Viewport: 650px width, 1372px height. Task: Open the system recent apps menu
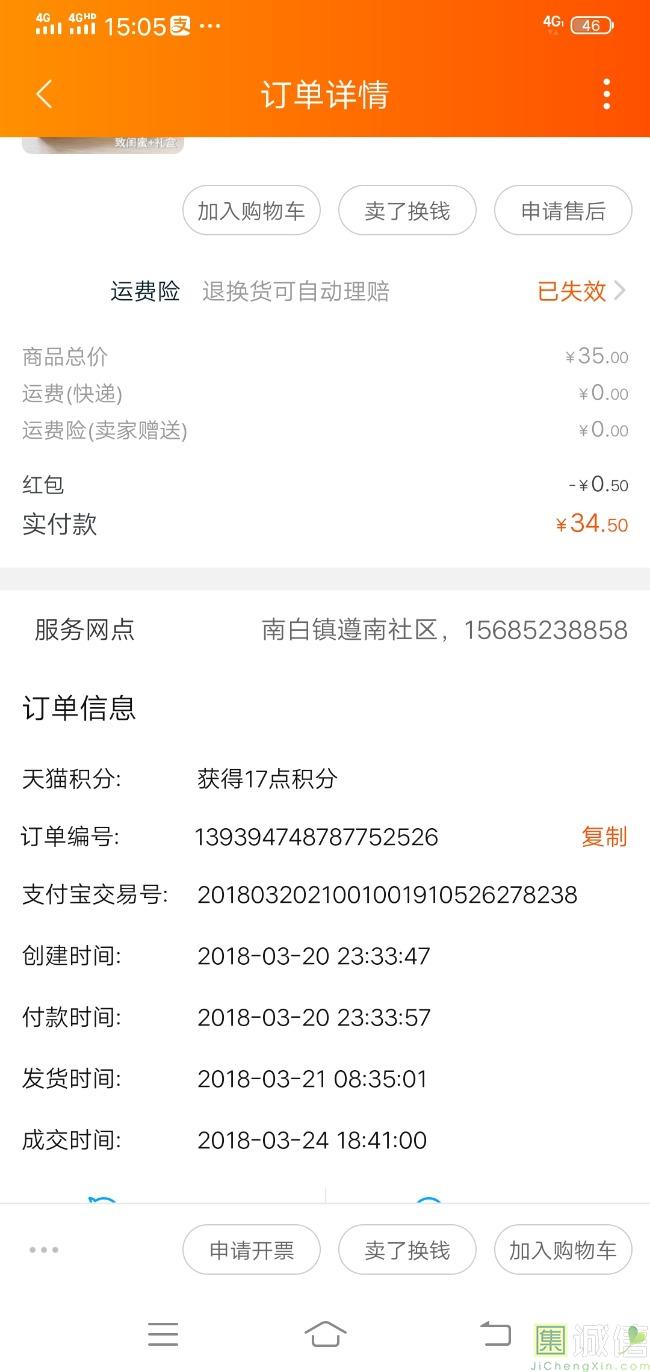click(163, 1334)
